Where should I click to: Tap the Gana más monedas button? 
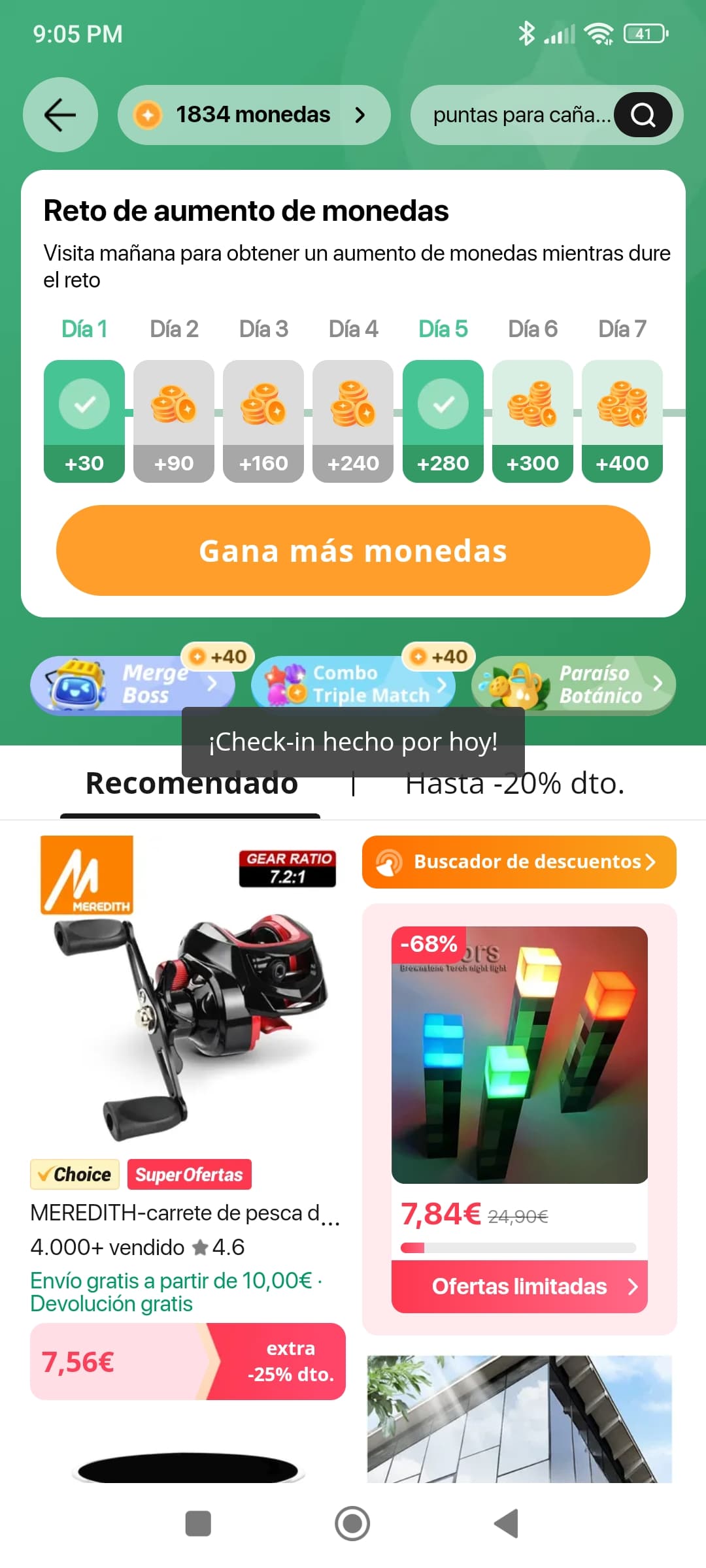pos(353,551)
